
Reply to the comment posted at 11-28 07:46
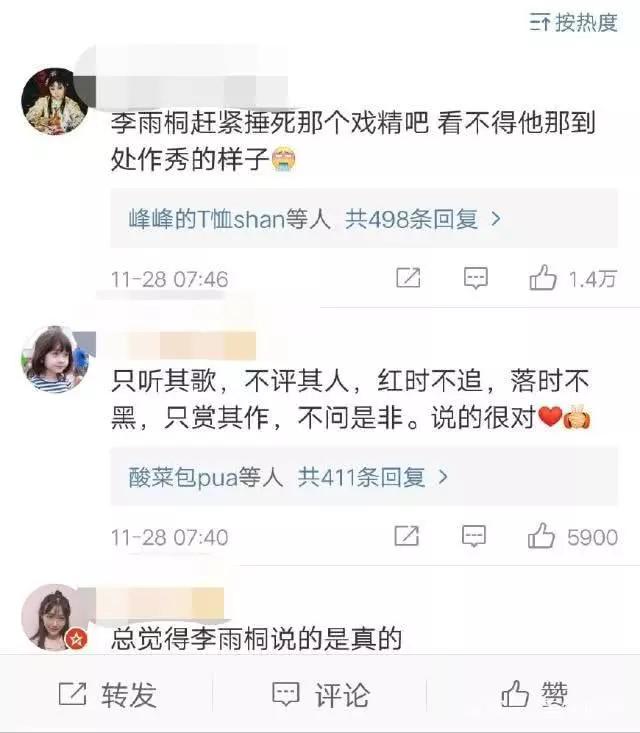point(476,279)
